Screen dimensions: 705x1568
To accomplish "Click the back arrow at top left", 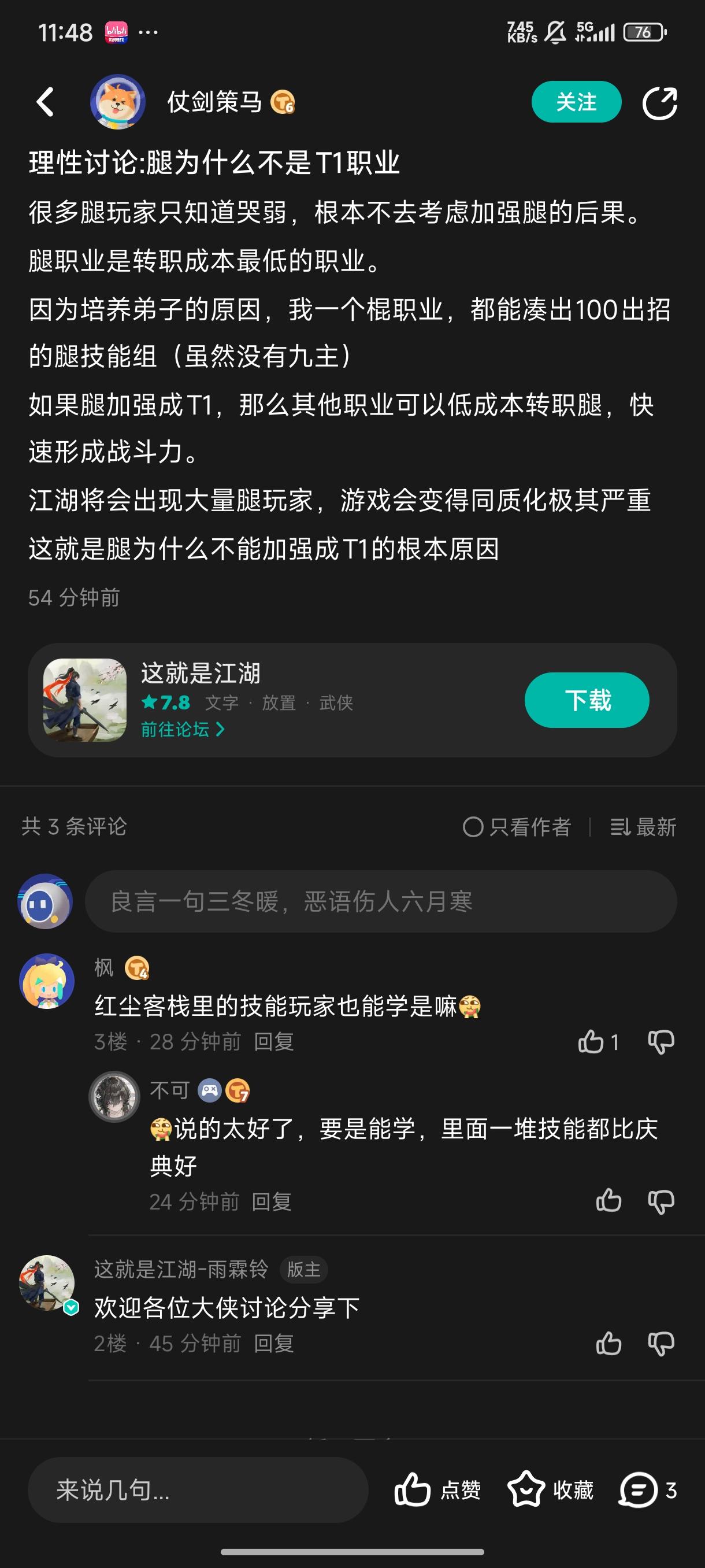I will [45, 102].
